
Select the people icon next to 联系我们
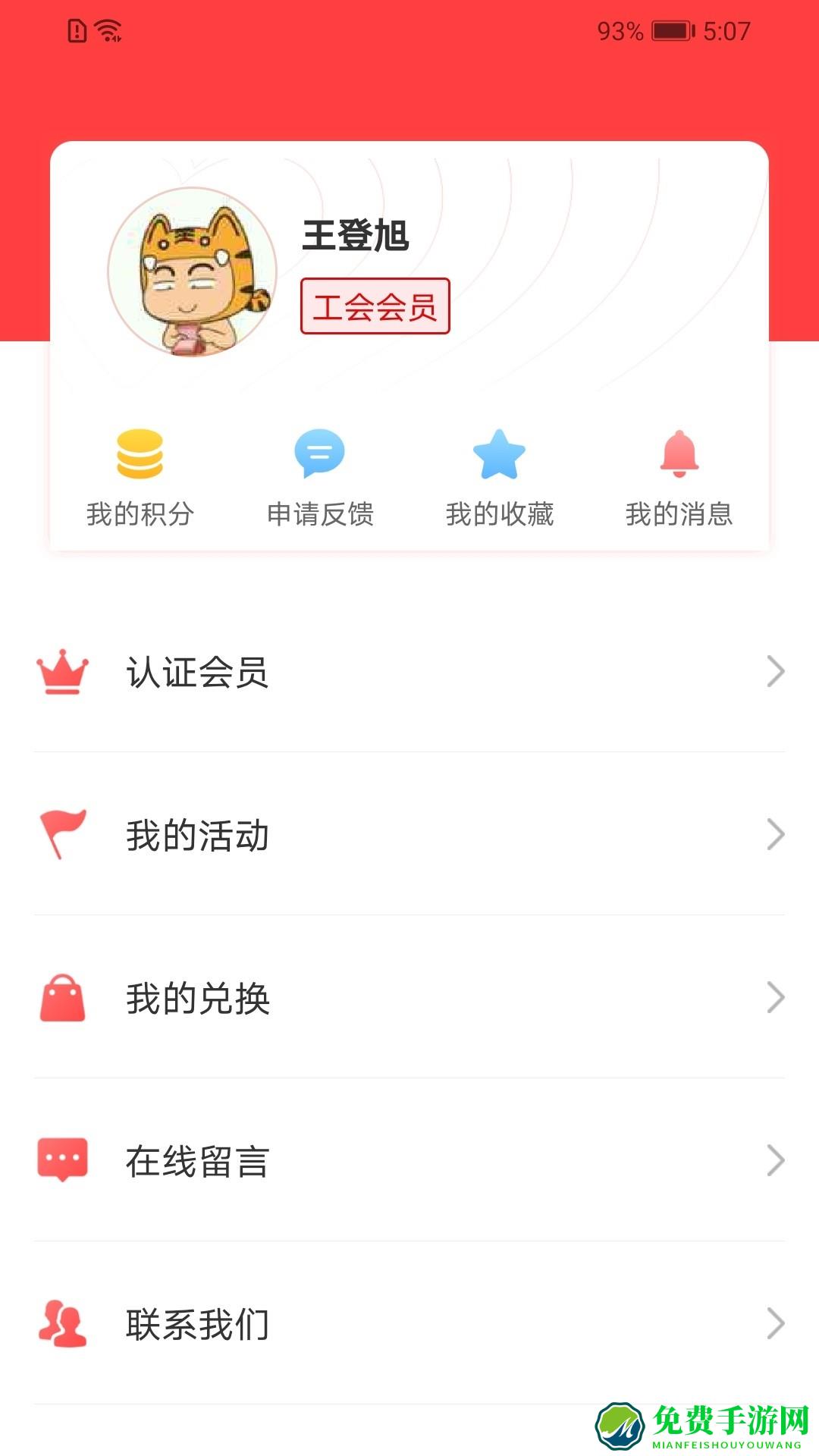click(x=63, y=1319)
